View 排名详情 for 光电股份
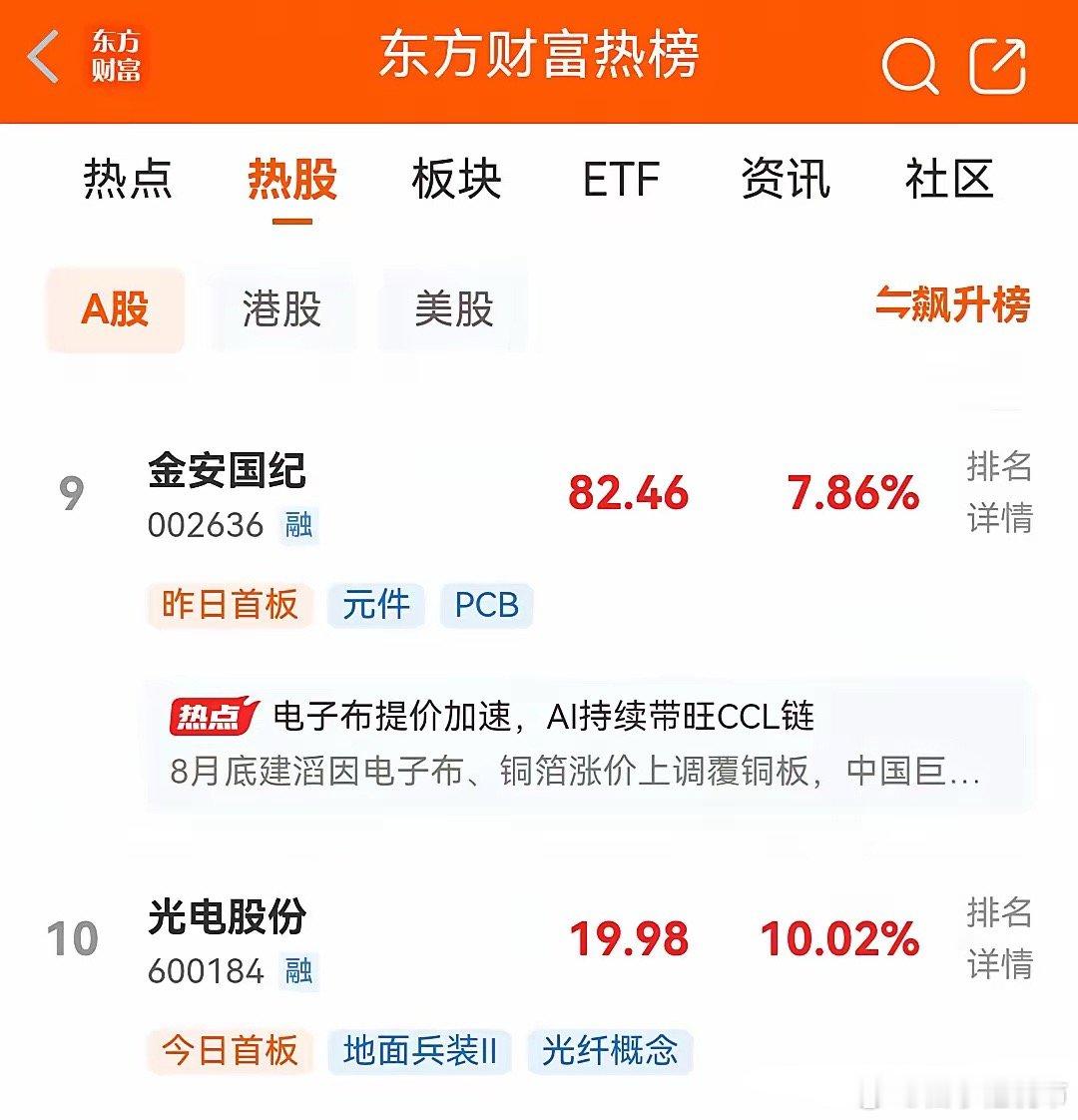 pos(999,938)
